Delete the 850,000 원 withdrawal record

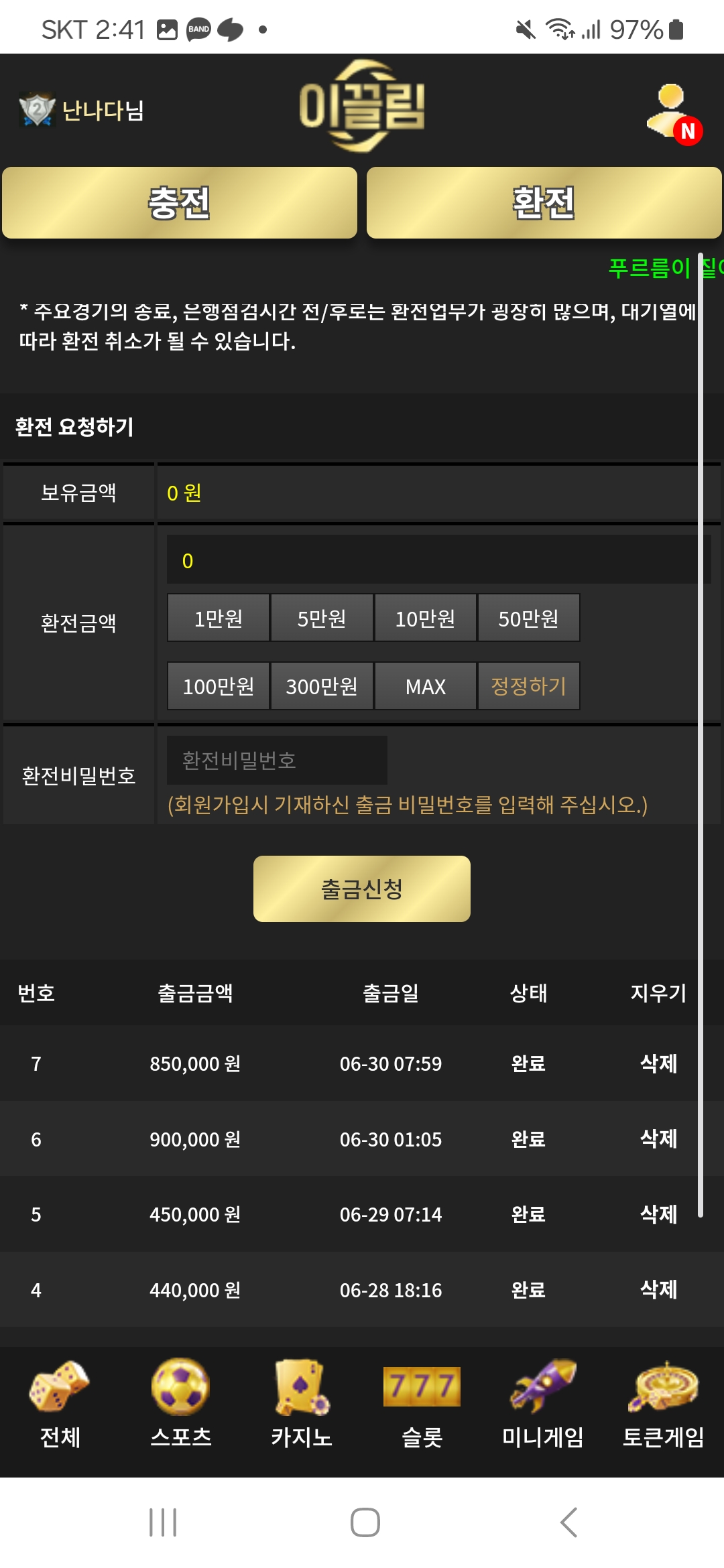point(658,1063)
